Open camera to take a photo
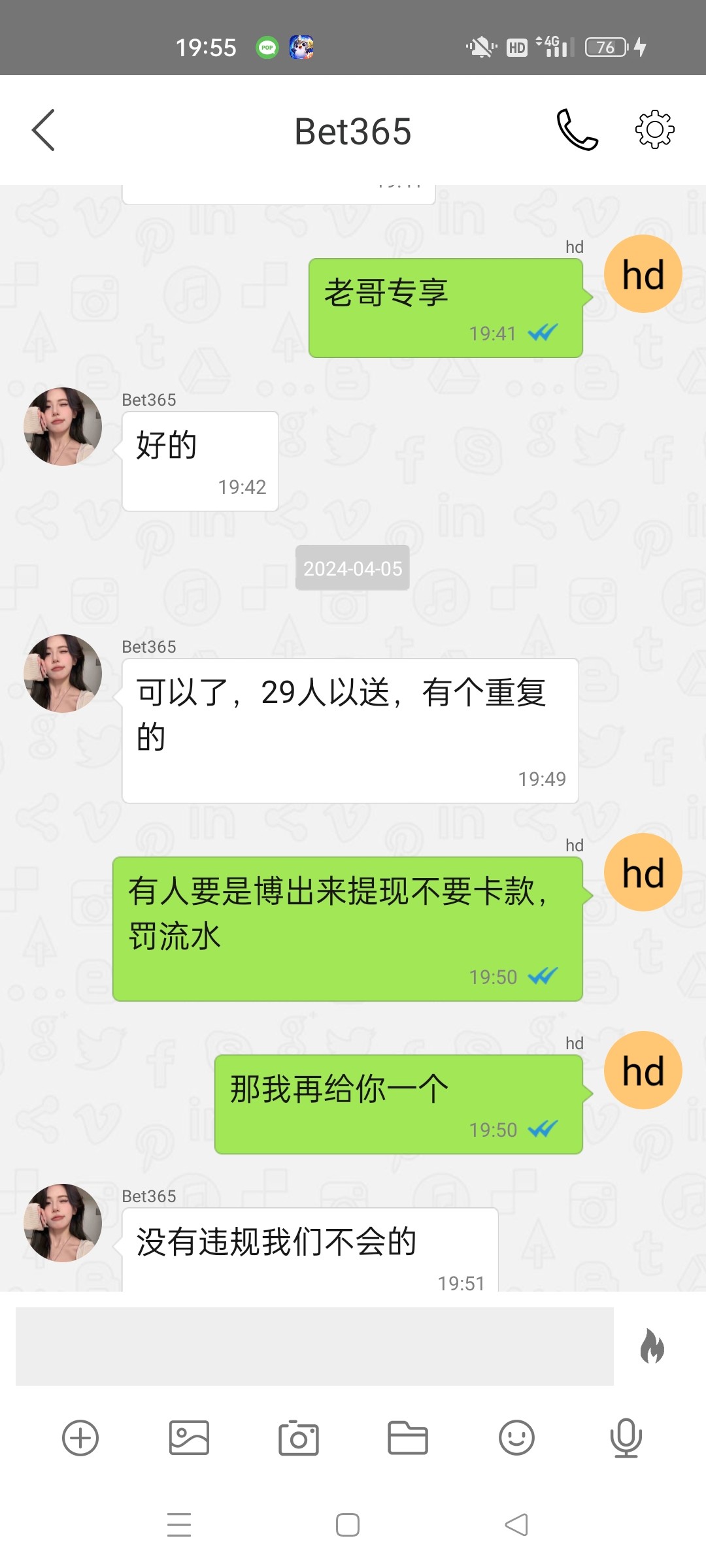The width and height of the screenshot is (706, 1568). coord(299,1438)
